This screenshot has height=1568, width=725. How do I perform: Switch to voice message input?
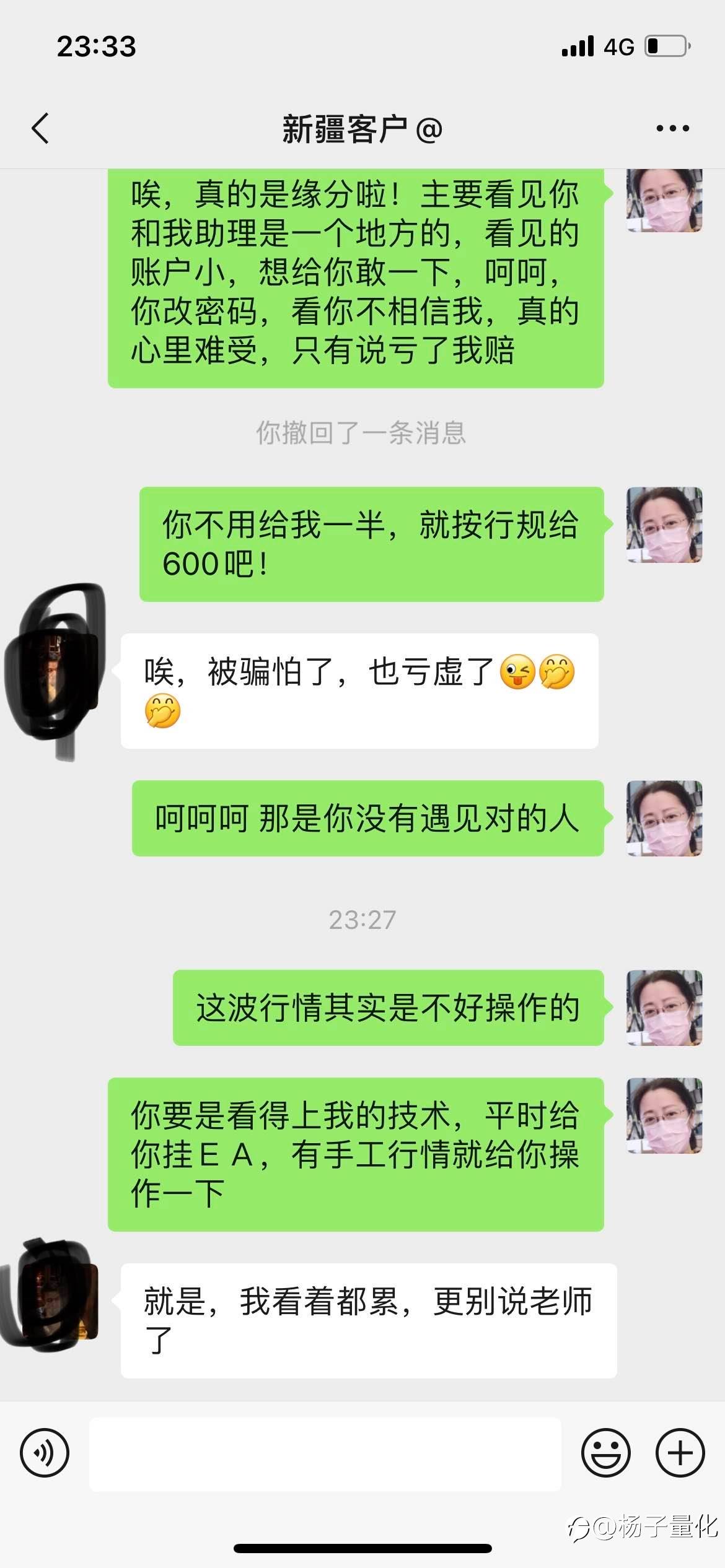click(45, 1453)
